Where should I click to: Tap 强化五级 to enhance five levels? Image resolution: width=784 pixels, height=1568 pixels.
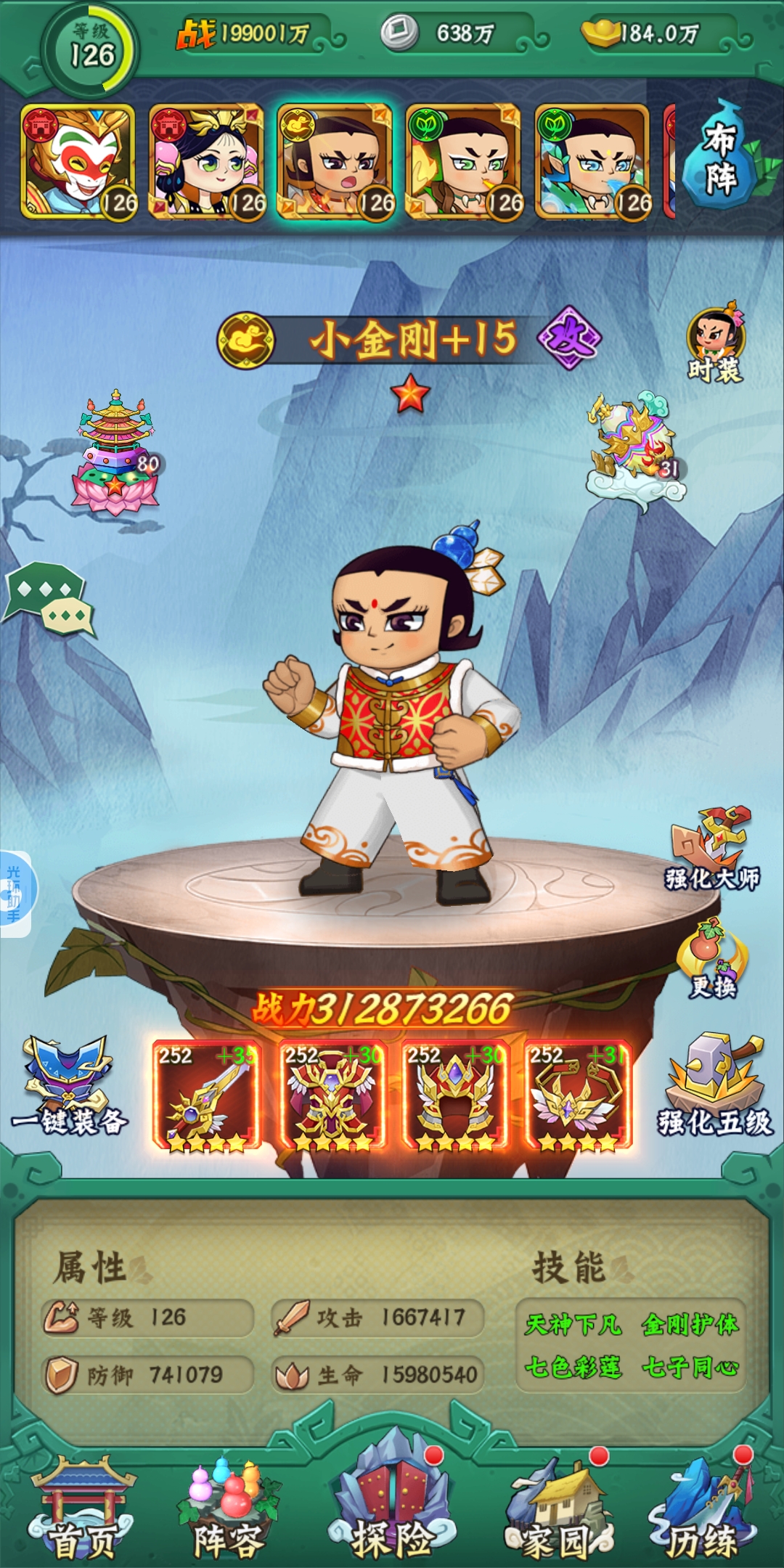[715, 1087]
